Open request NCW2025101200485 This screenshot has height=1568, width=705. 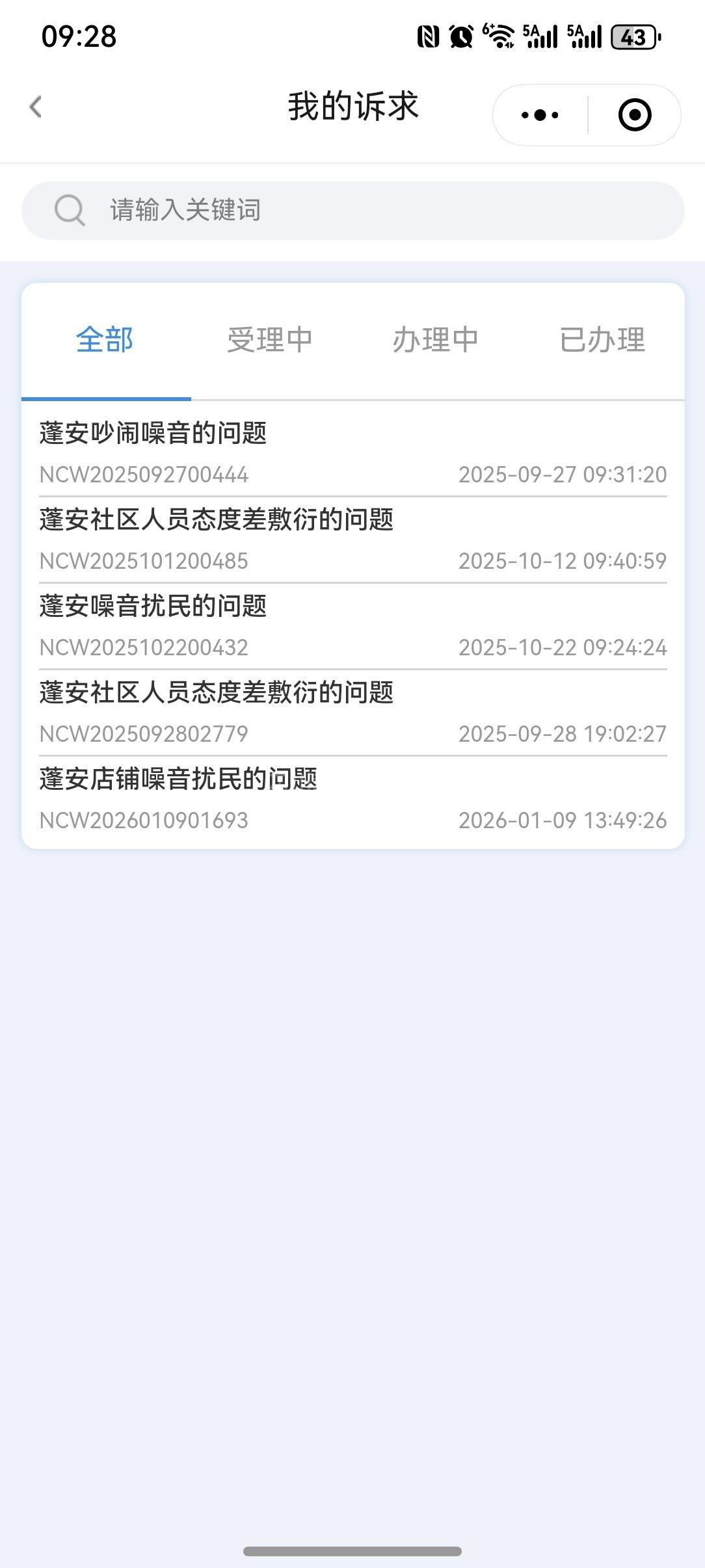(x=352, y=540)
